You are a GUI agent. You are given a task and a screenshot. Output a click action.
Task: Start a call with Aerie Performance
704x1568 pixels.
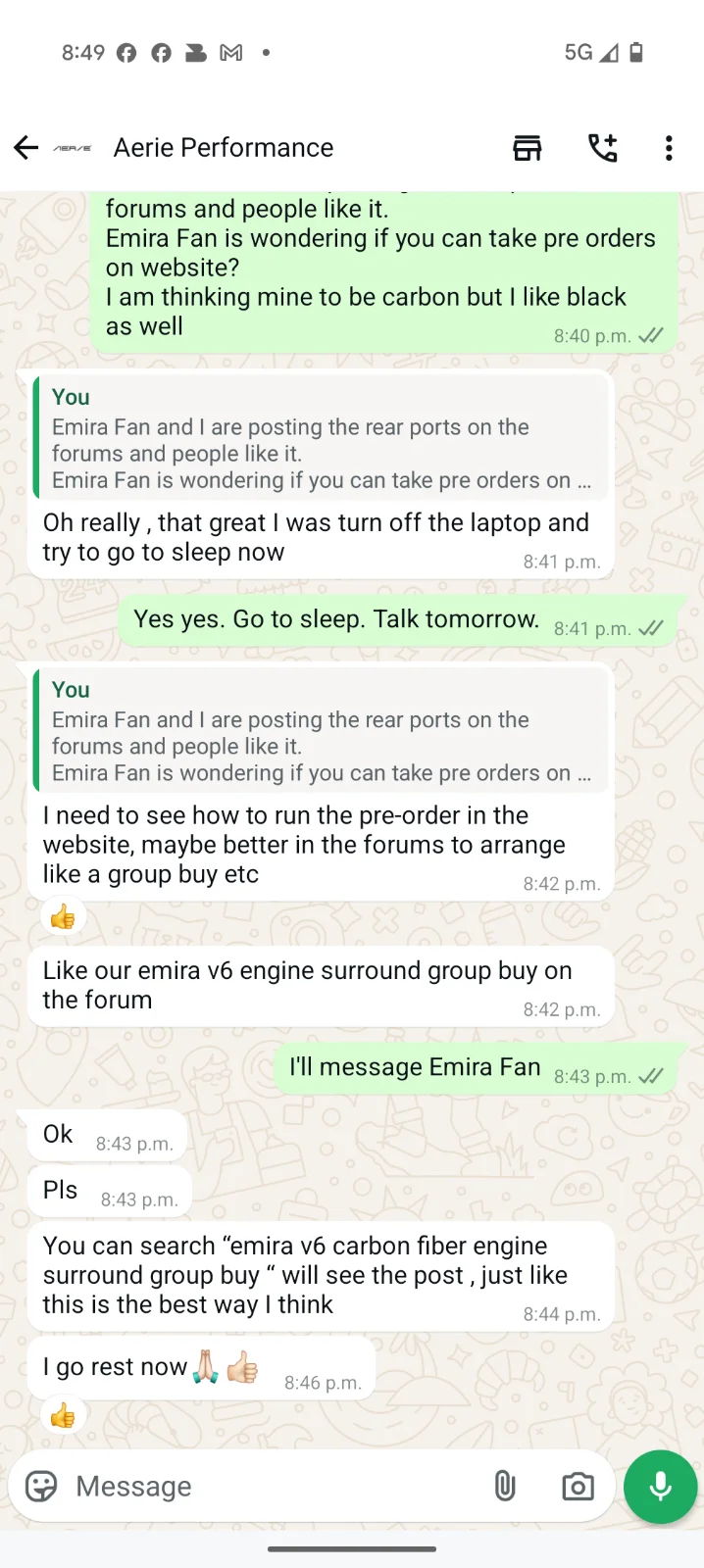coord(602,148)
